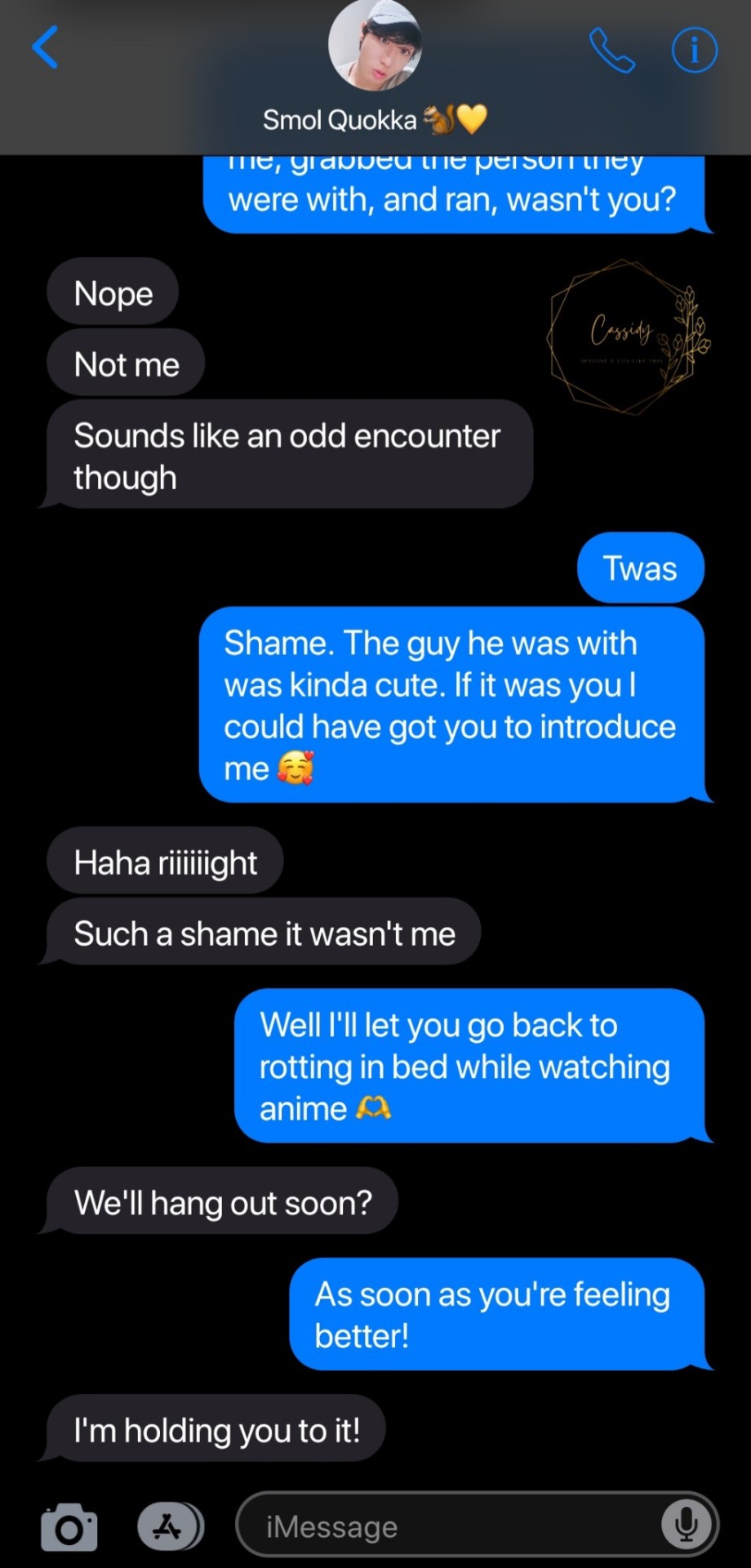Image resolution: width=751 pixels, height=1568 pixels.
Task: Open the conversation info details
Action: point(694,51)
